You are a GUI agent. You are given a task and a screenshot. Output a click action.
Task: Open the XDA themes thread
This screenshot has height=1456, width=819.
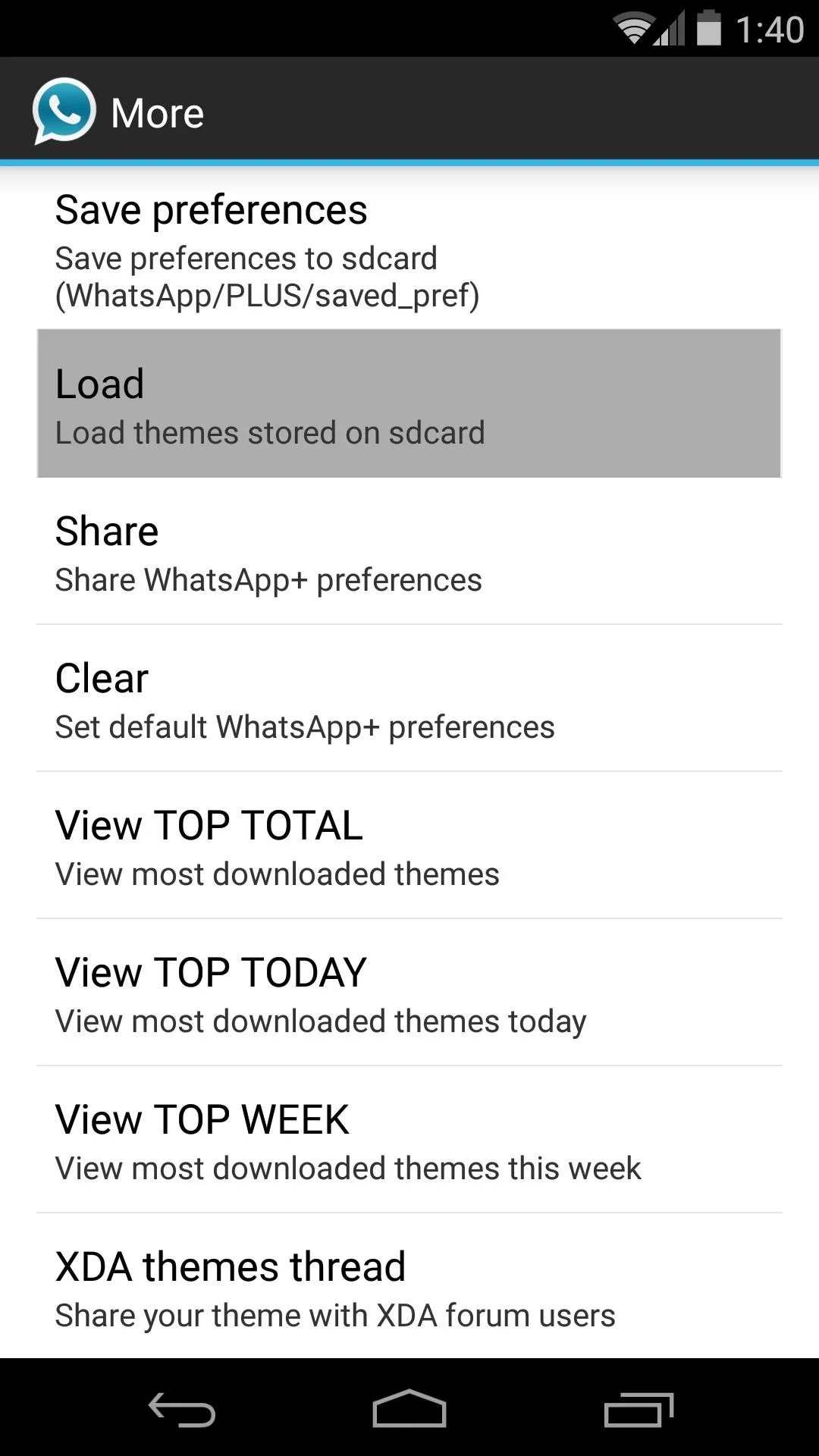tap(409, 1286)
